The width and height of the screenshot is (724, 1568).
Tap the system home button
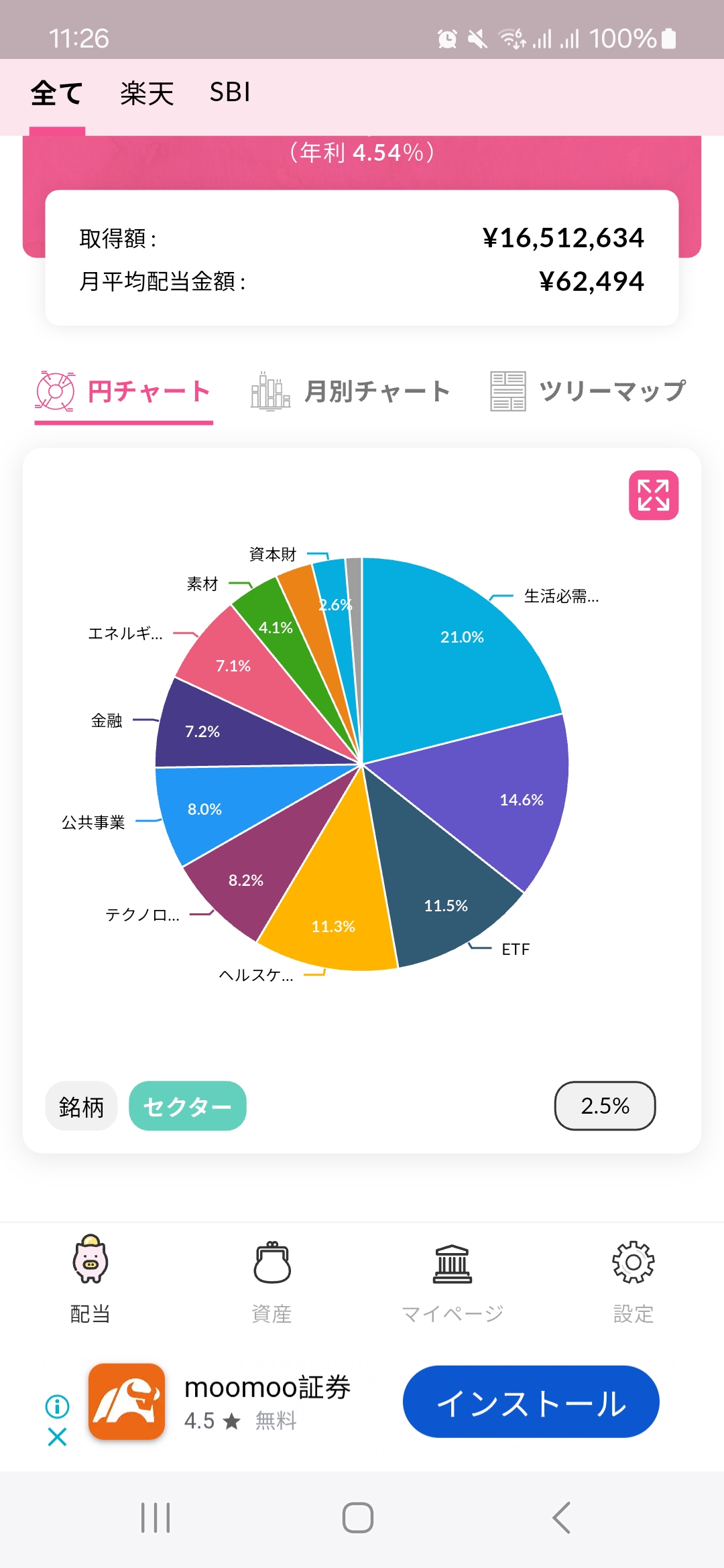coord(358,1518)
